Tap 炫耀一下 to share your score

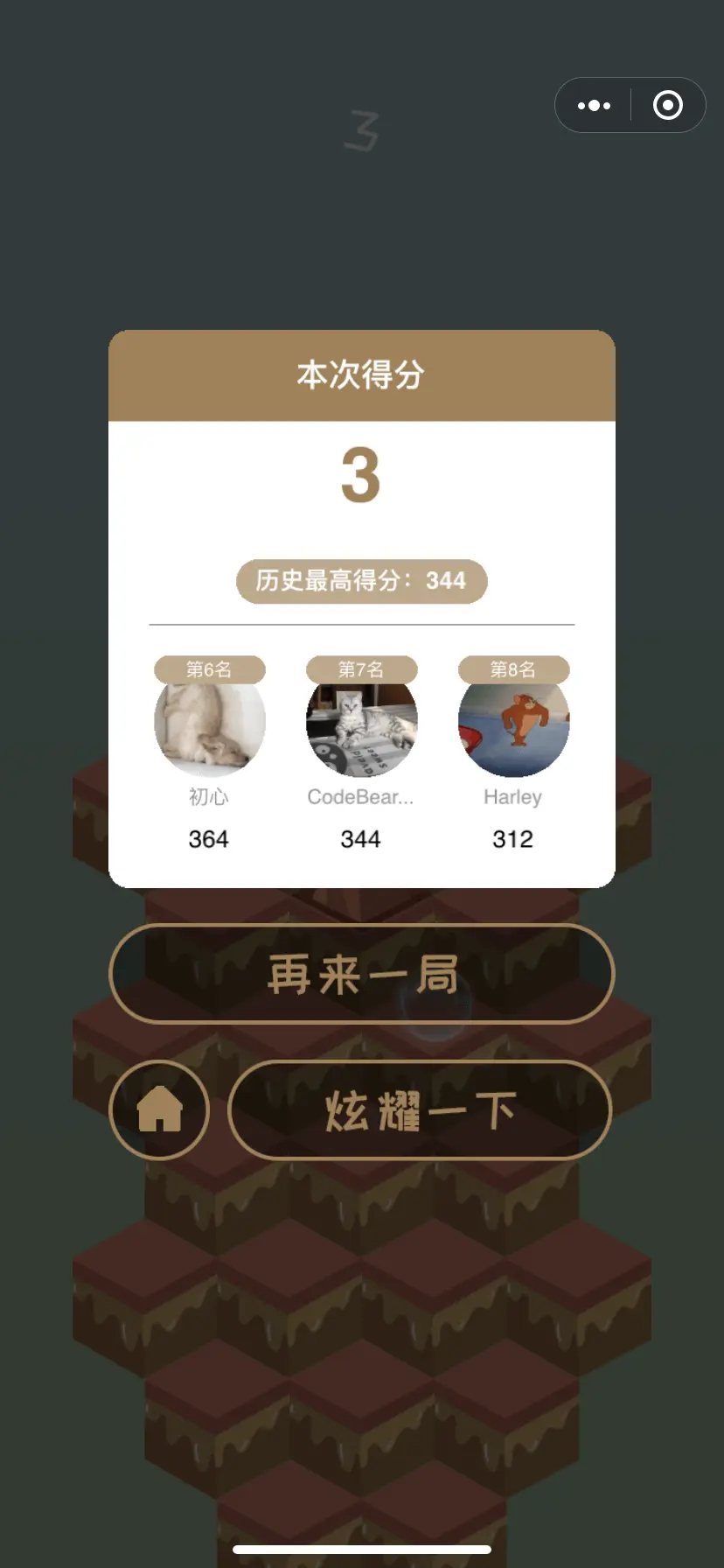(x=420, y=1109)
